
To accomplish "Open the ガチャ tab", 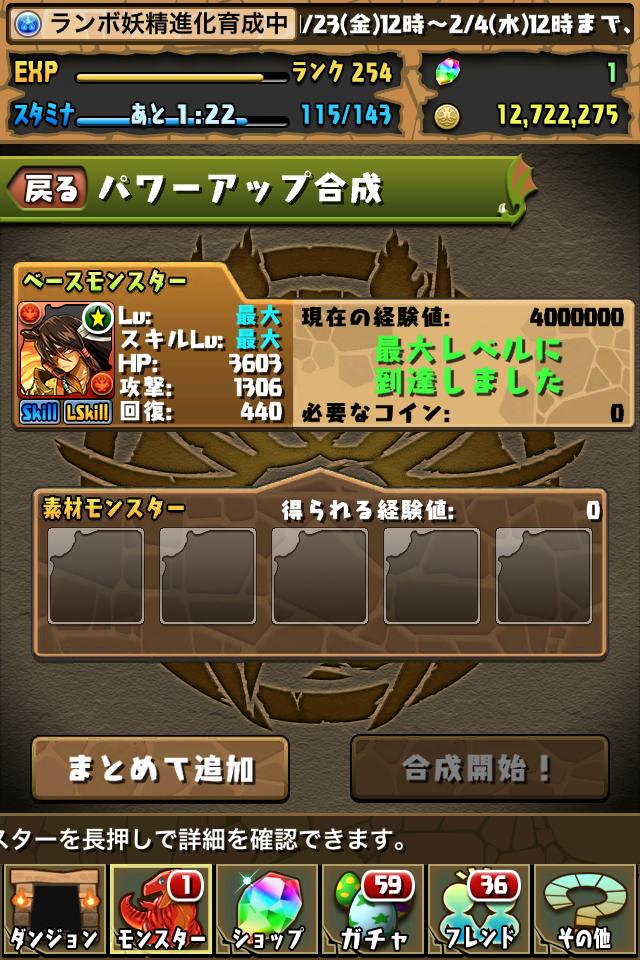I will click(373, 910).
